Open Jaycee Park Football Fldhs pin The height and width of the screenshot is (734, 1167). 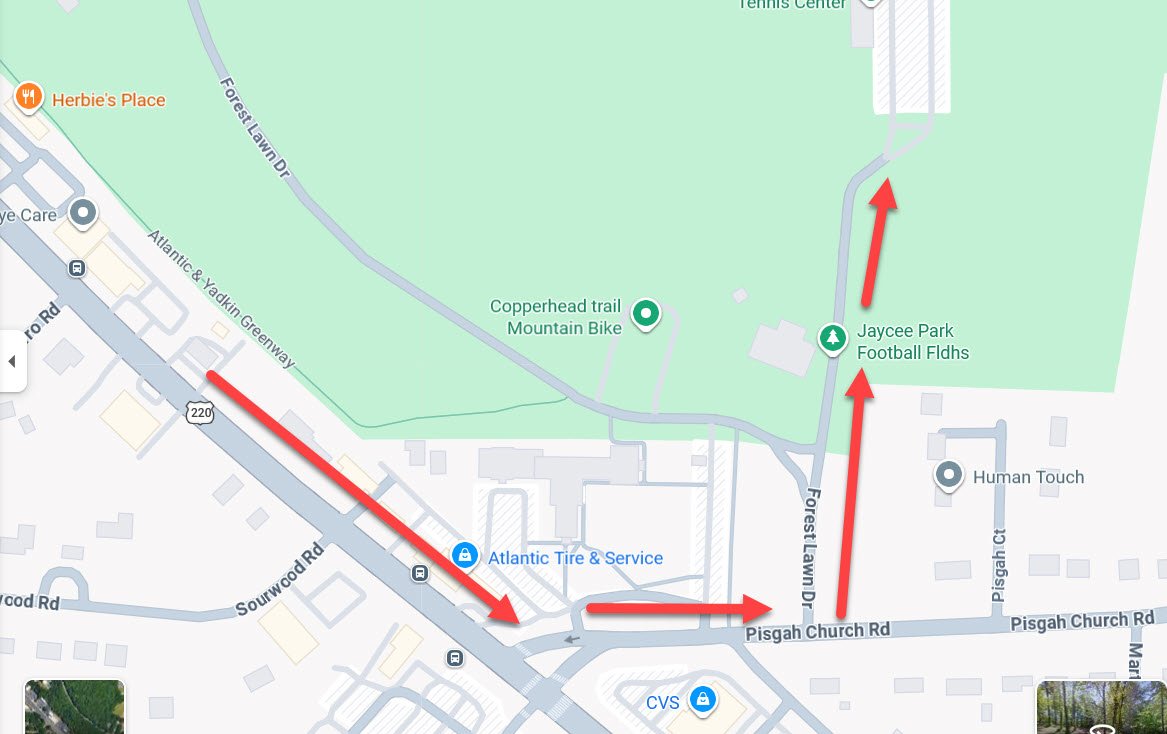832,338
